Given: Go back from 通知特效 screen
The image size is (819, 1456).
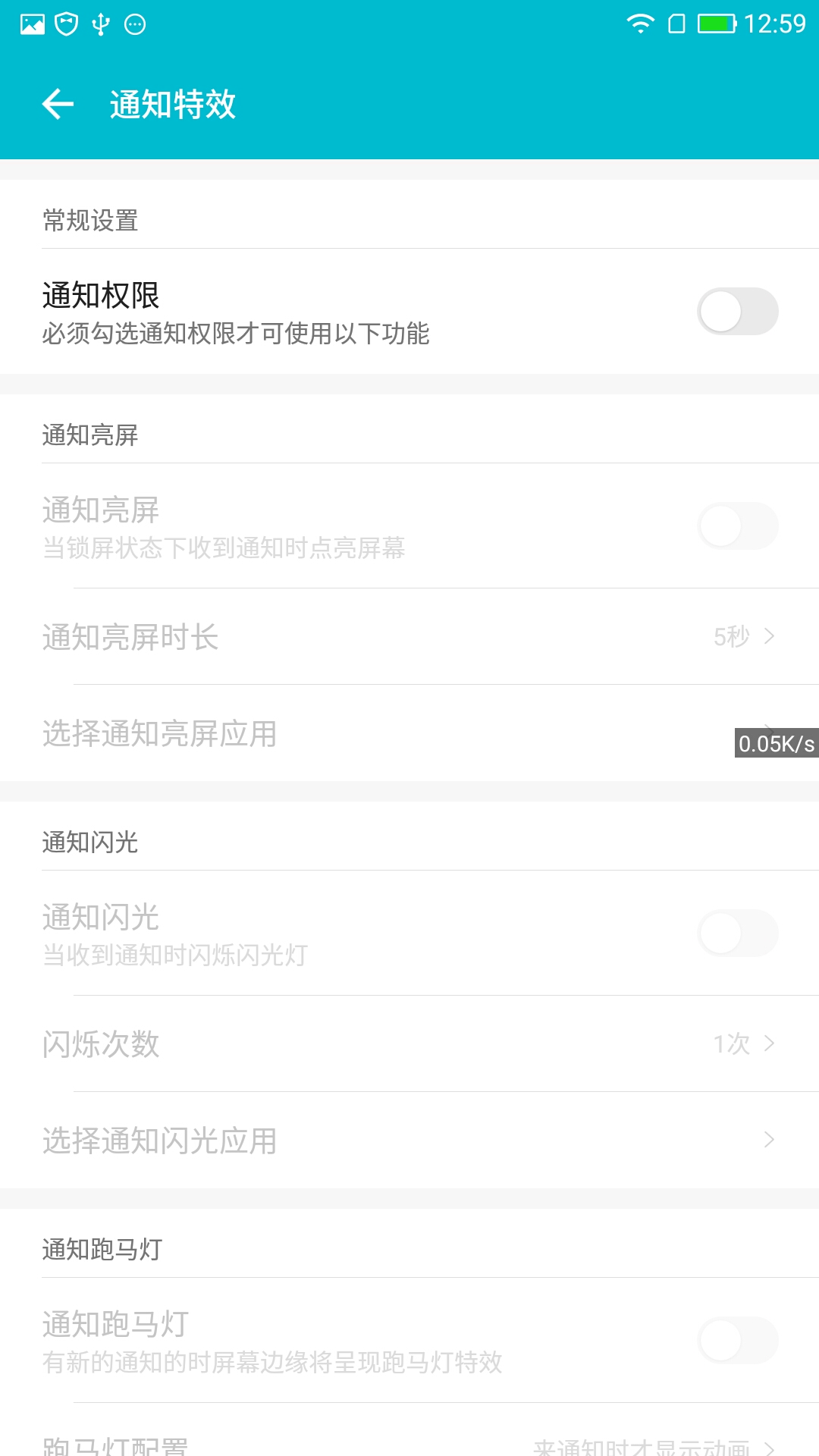Looking at the screenshot, I should tap(58, 104).
